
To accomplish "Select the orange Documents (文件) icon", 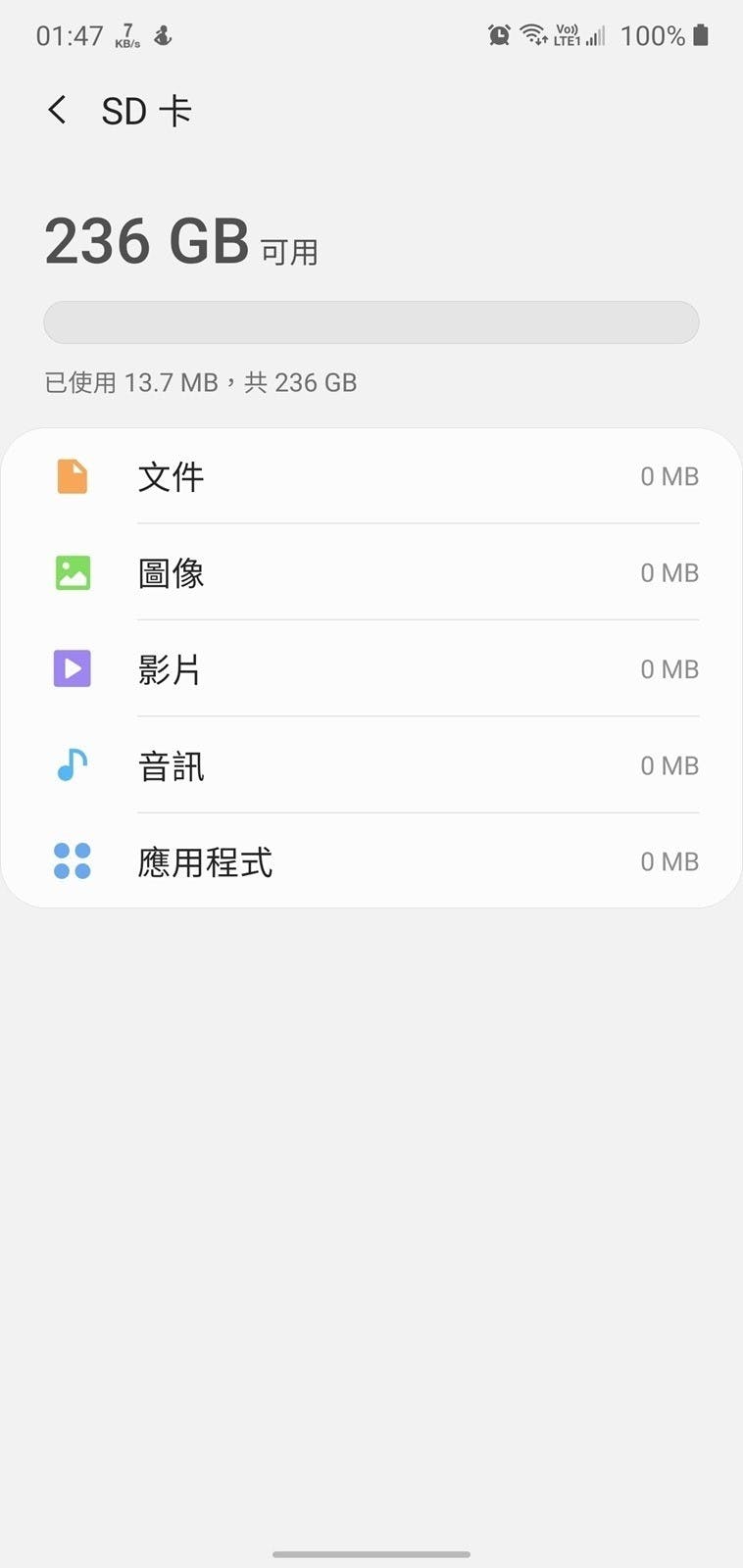I will pyautogui.click(x=72, y=477).
